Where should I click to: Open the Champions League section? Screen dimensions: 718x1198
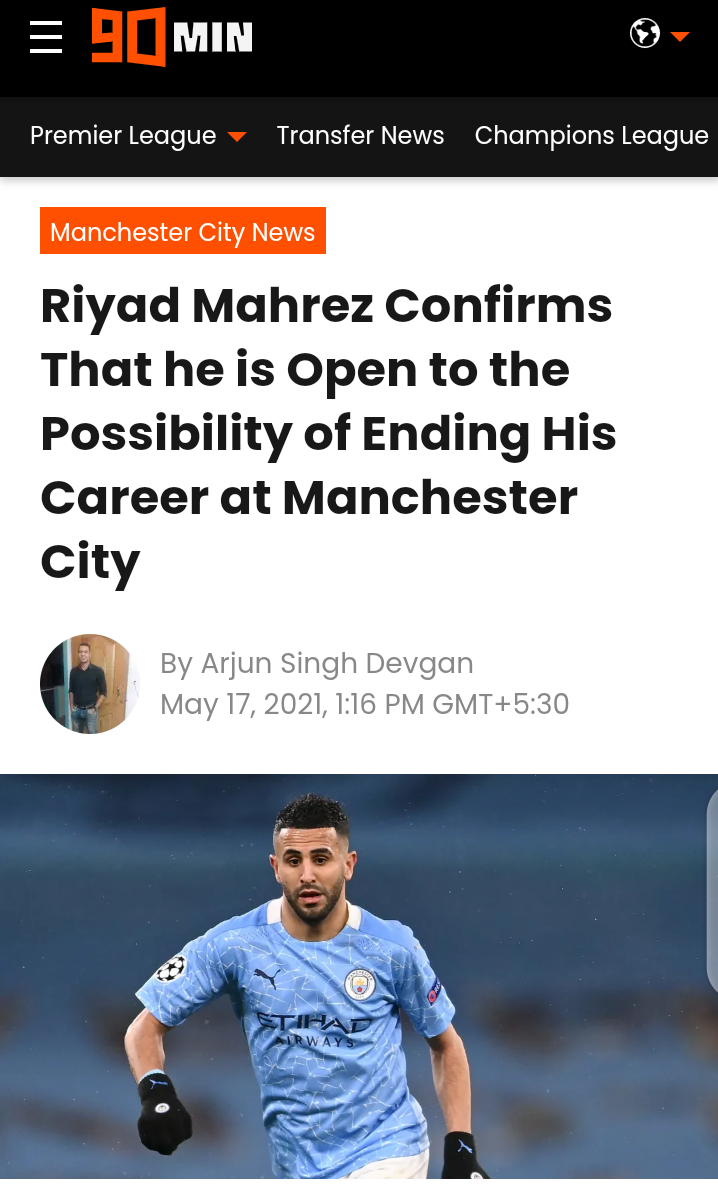[x=591, y=136]
